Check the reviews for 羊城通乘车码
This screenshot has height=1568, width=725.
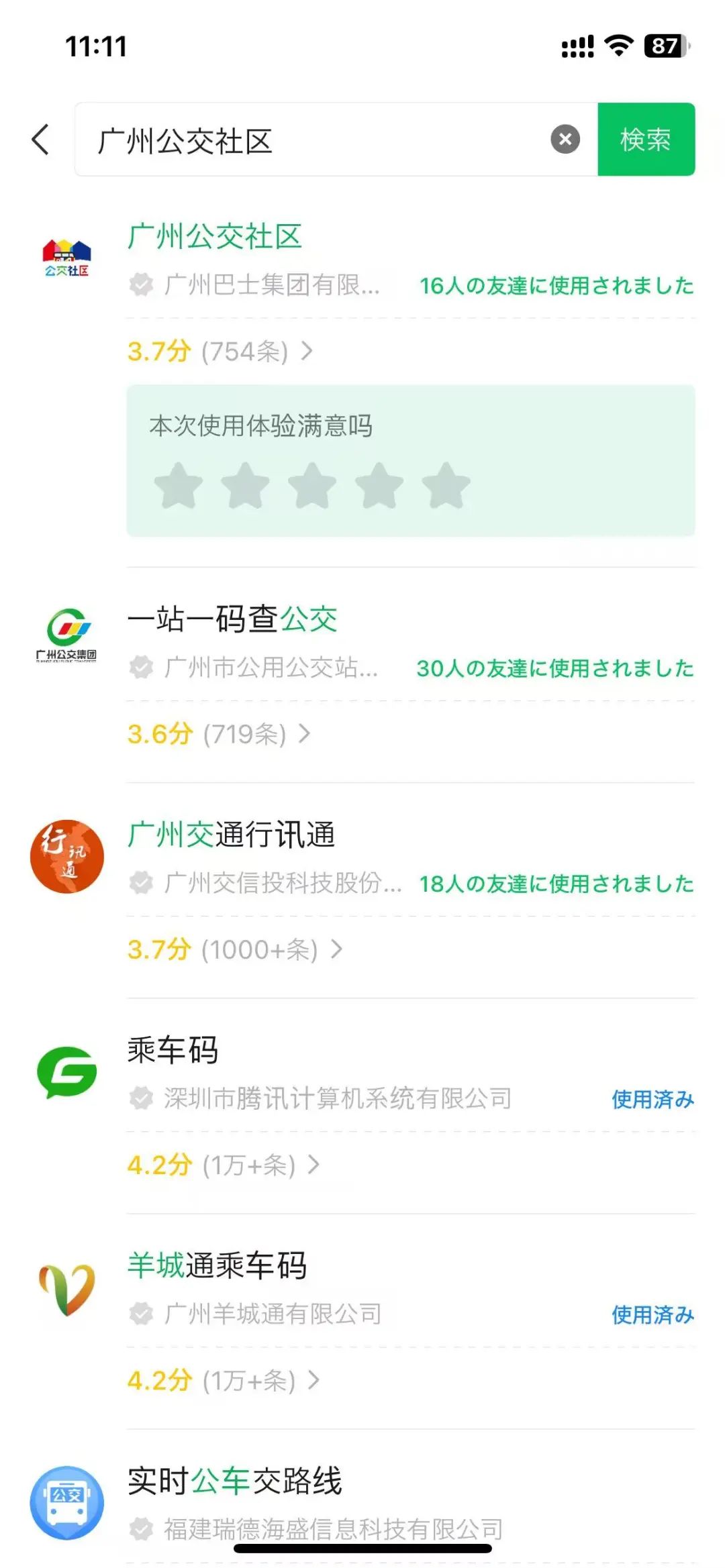point(224,1380)
